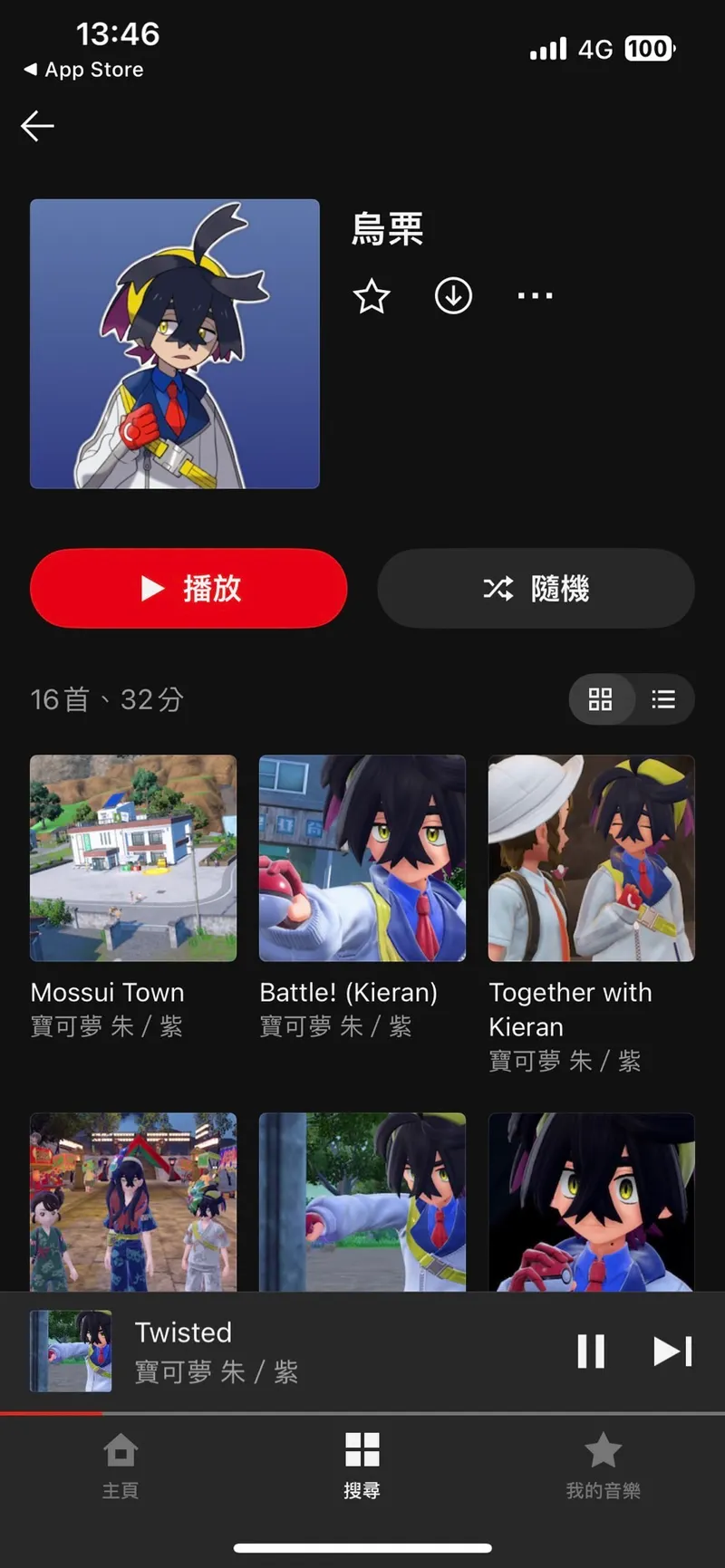Go back using the arrow icon

coord(38,126)
